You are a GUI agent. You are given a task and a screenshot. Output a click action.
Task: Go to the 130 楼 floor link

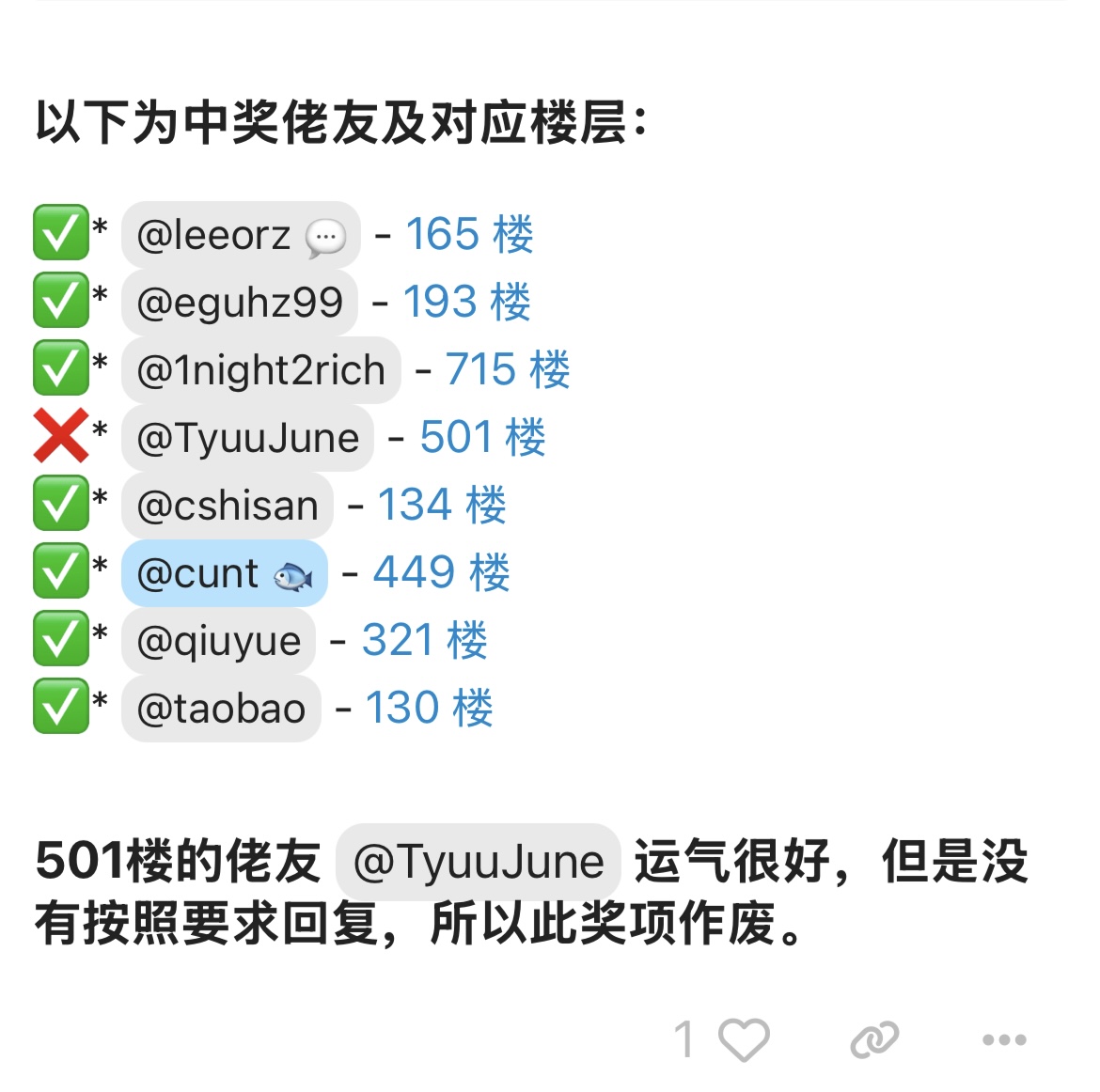tap(430, 707)
